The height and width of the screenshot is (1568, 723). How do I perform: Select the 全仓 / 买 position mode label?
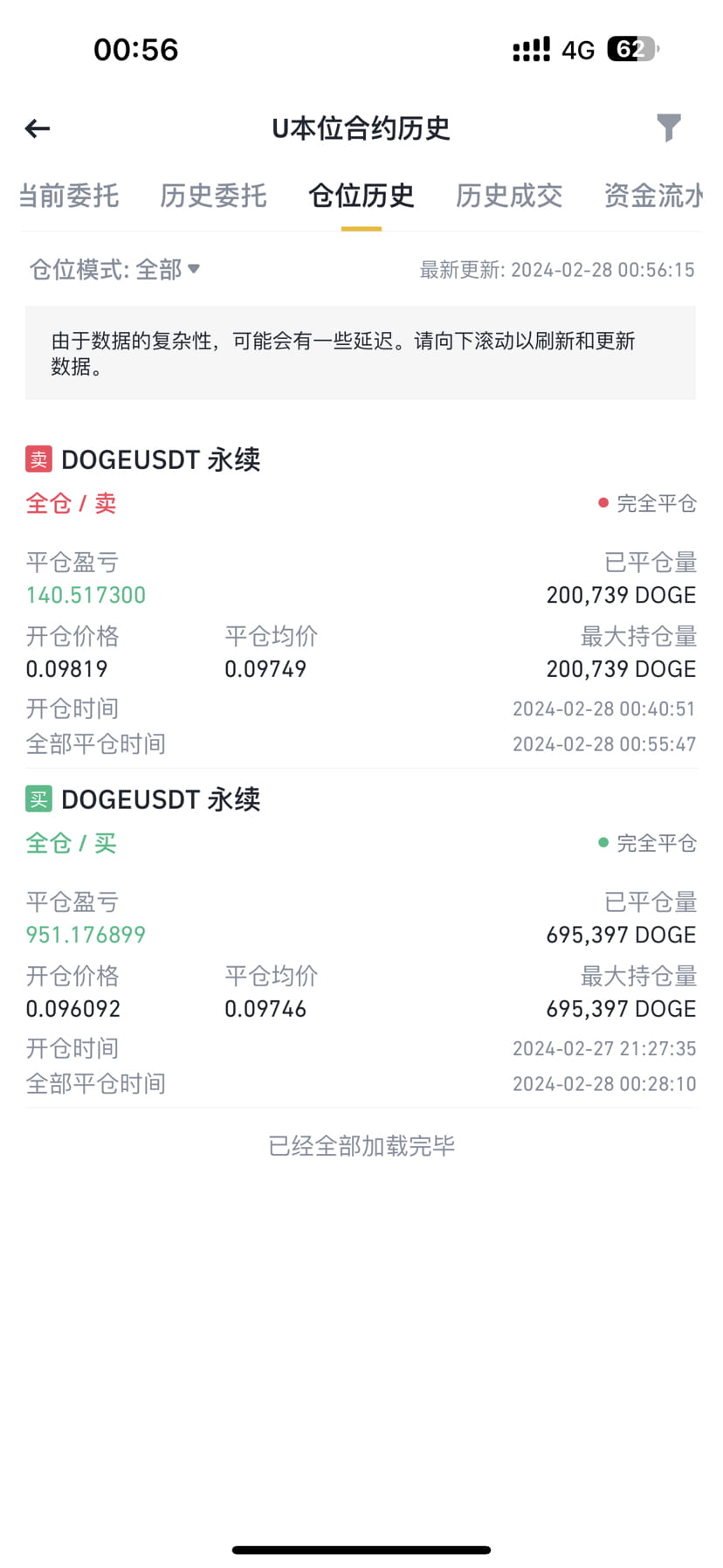(71, 843)
